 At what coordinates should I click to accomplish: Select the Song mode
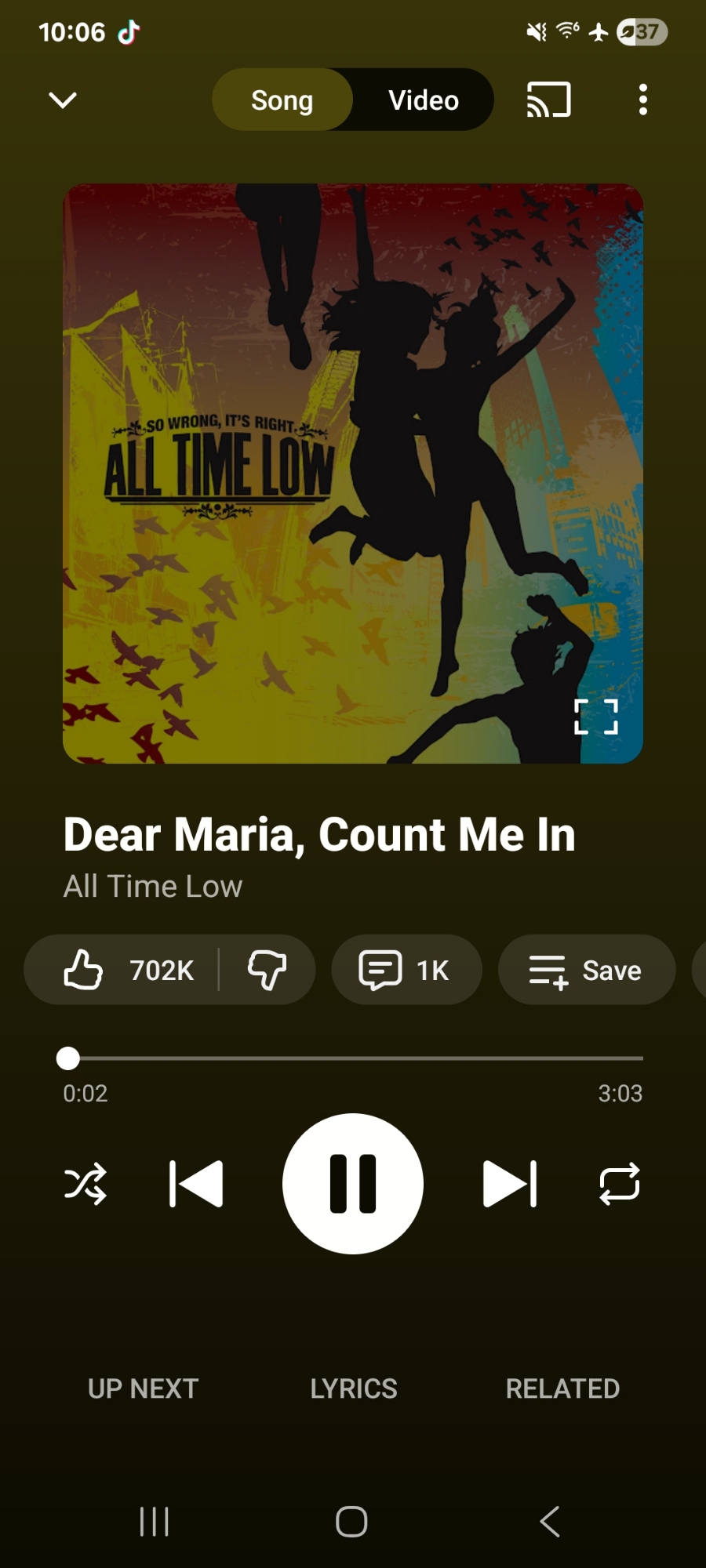point(282,100)
